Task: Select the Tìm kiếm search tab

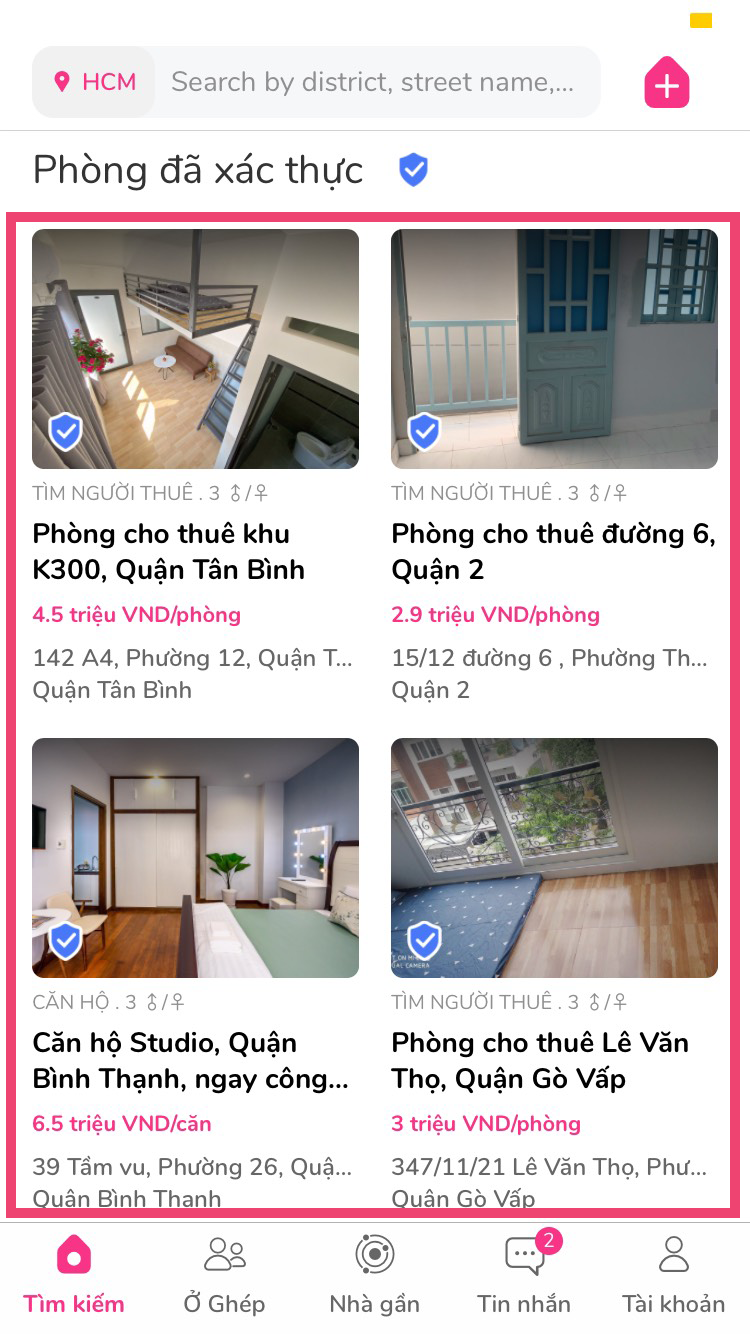Action: pos(74,1274)
